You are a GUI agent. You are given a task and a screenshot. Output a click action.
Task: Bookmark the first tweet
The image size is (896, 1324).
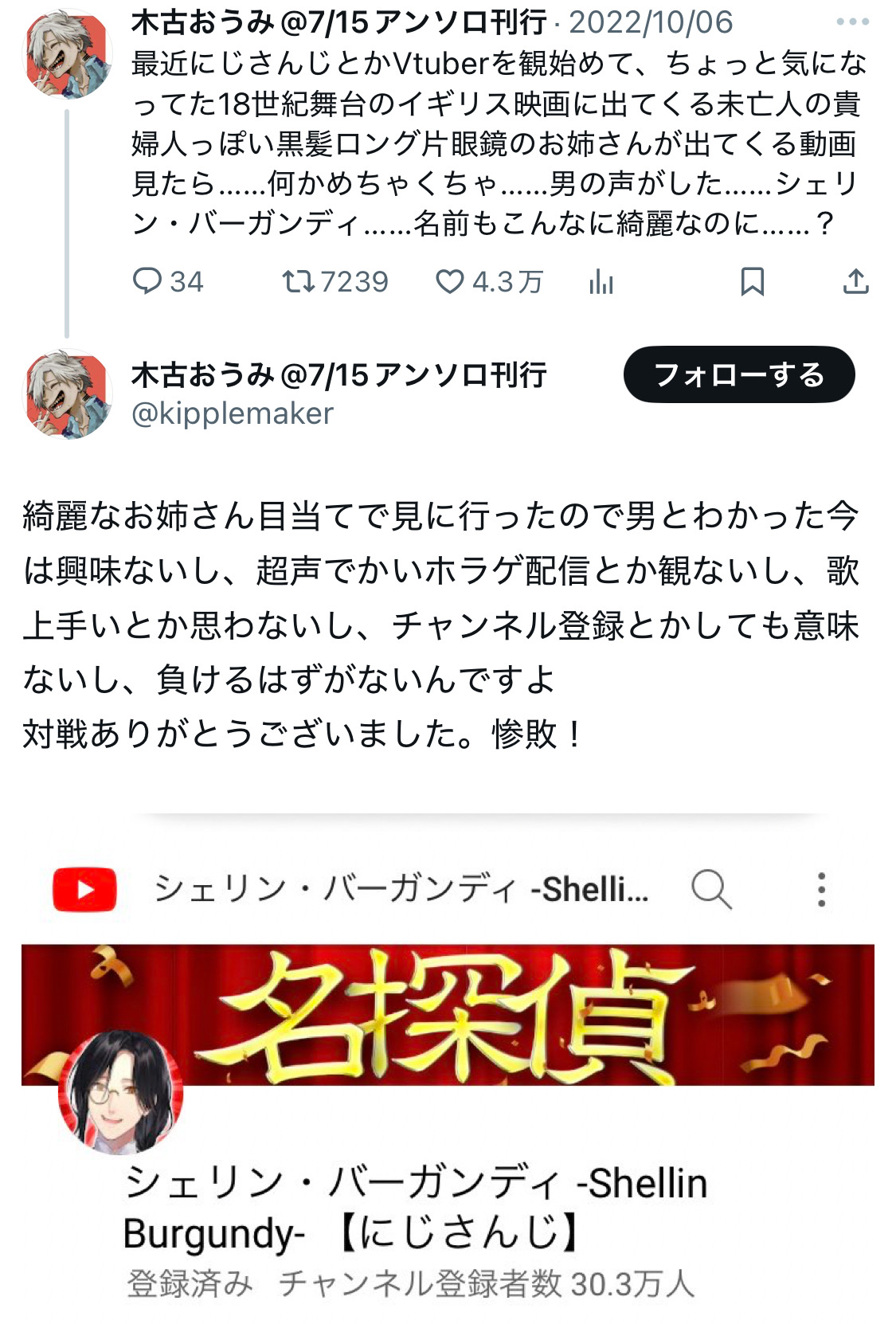[x=752, y=281]
